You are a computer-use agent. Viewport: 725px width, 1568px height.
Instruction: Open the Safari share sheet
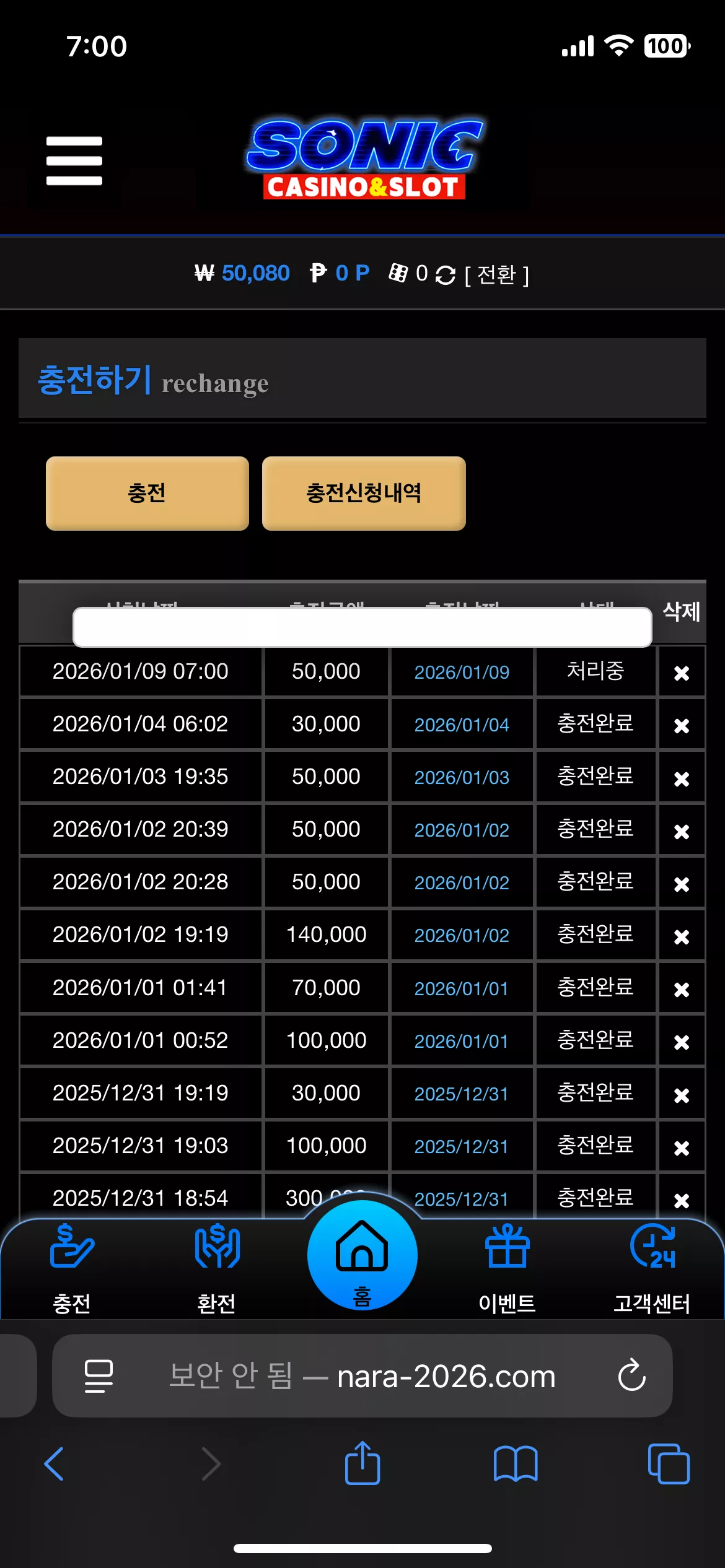pyautogui.click(x=362, y=1463)
